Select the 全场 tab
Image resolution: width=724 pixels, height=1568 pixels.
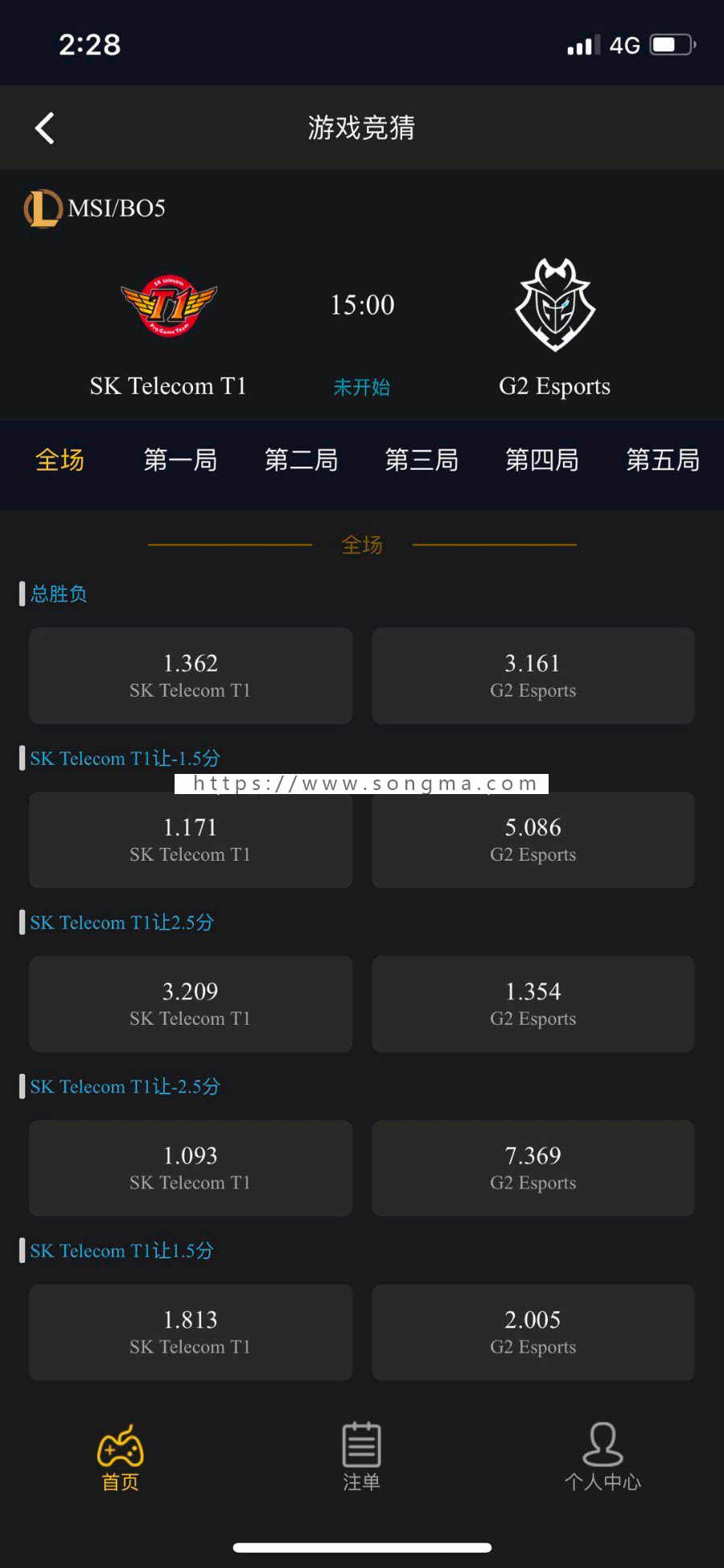pos(60,460)
